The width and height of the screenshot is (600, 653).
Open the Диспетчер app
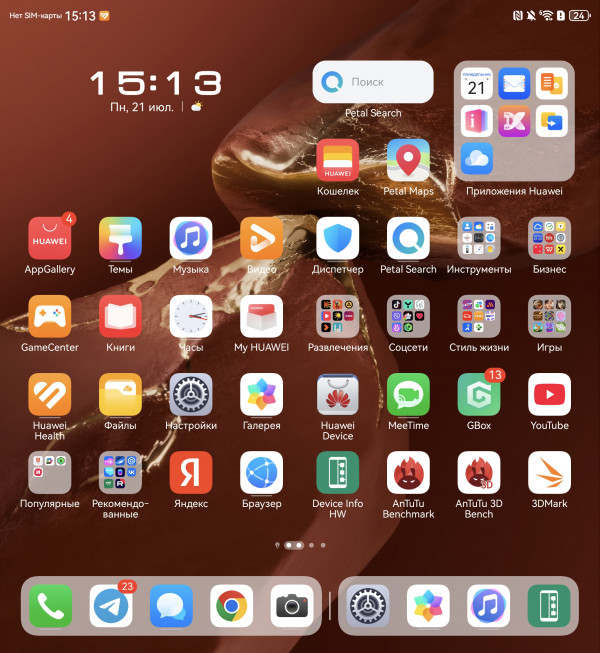click(x=338, y=239)
